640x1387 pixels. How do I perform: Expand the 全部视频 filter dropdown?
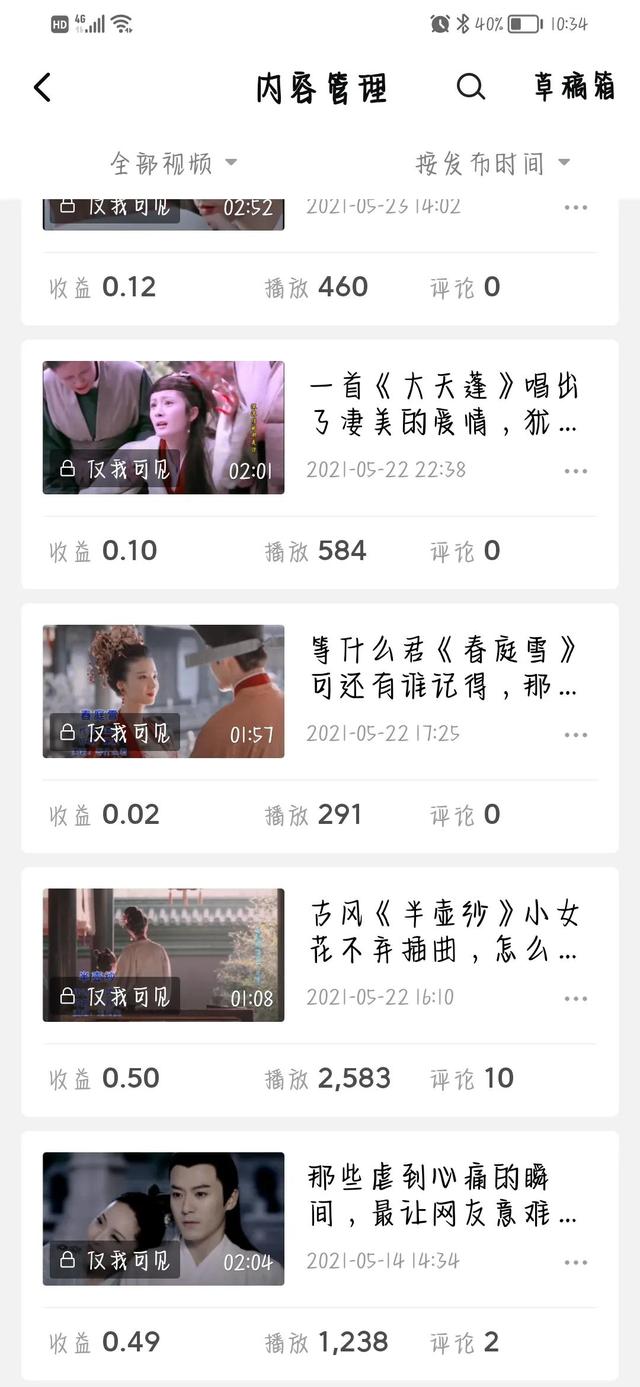[x=174, y=163]
